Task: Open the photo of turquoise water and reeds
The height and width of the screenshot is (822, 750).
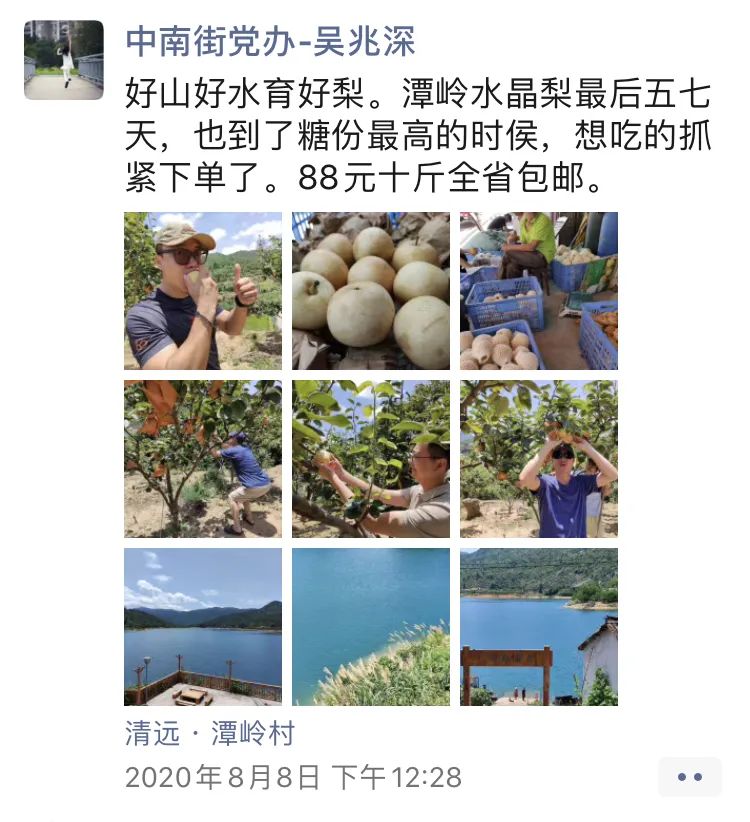Action: [371, 627]
